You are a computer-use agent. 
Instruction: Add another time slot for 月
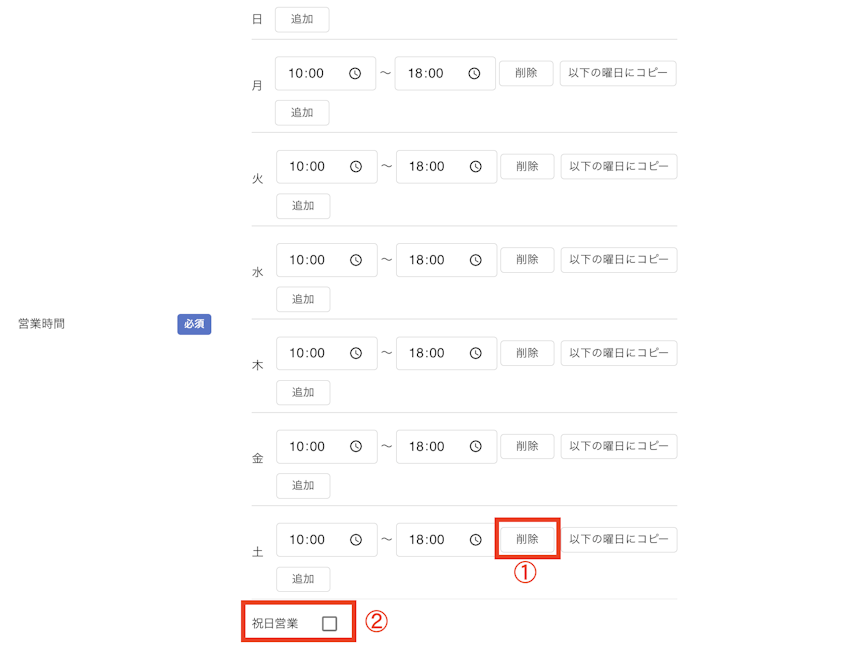302,112
